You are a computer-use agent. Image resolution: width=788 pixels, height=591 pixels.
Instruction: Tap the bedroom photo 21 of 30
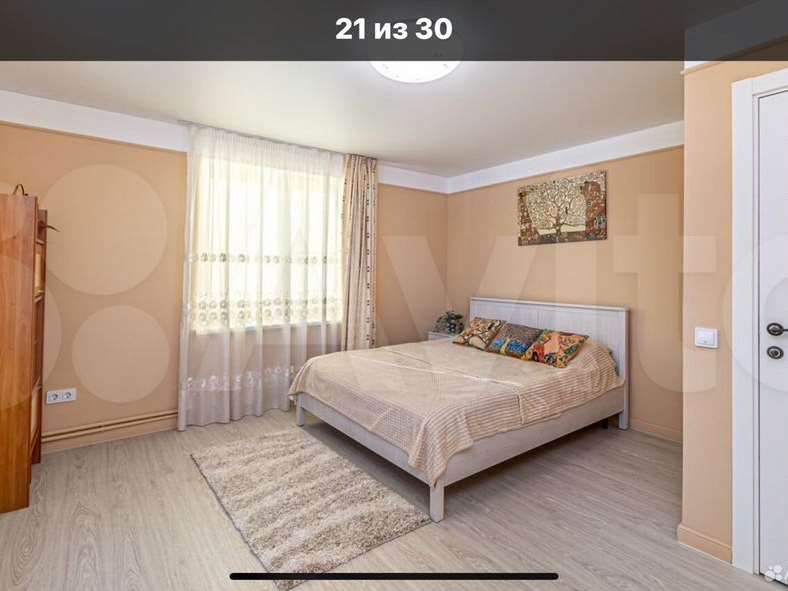(394, 320)
